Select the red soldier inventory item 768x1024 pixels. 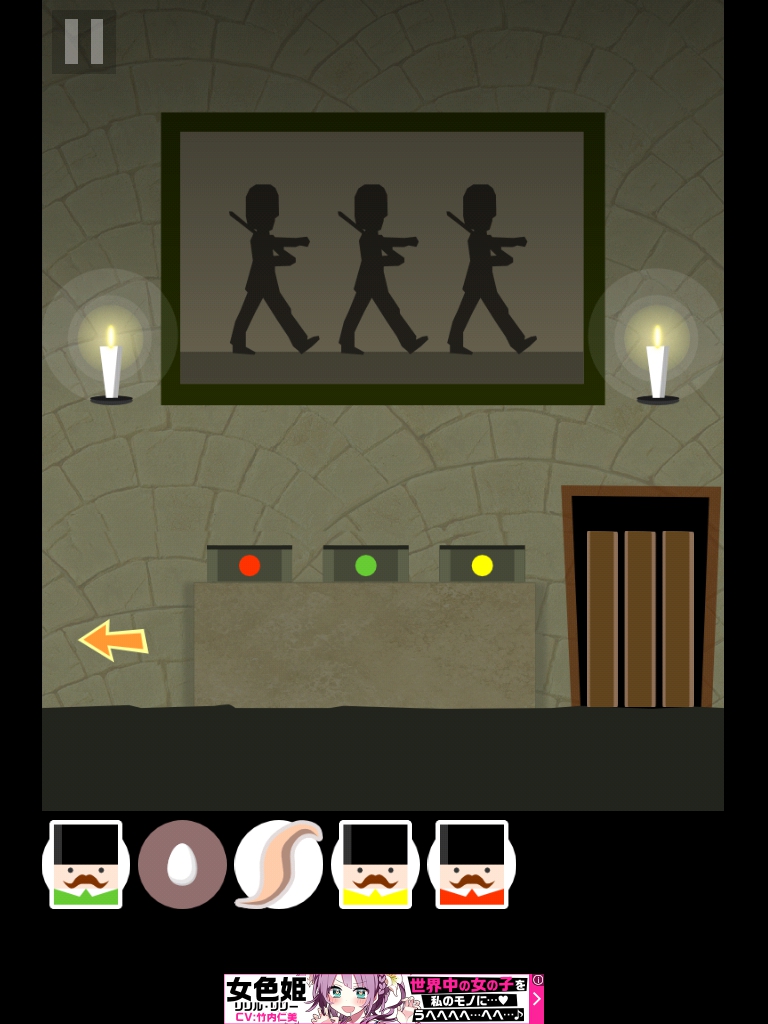472,864
